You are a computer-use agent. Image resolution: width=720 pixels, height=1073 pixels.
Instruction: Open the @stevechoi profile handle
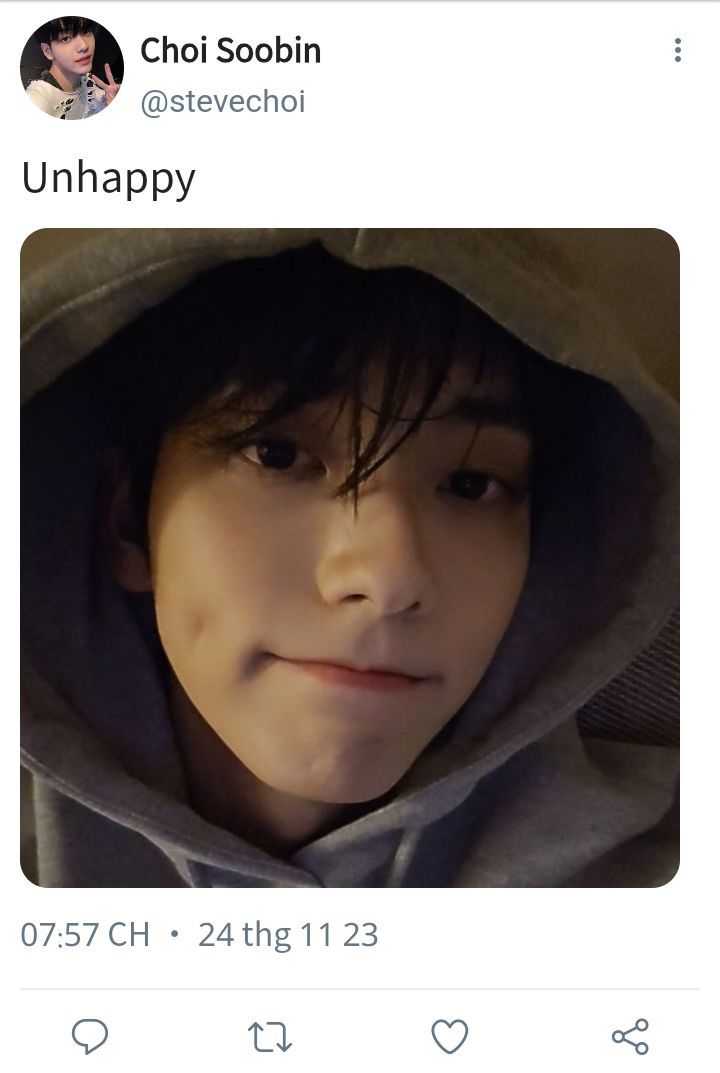coord(222,101)
